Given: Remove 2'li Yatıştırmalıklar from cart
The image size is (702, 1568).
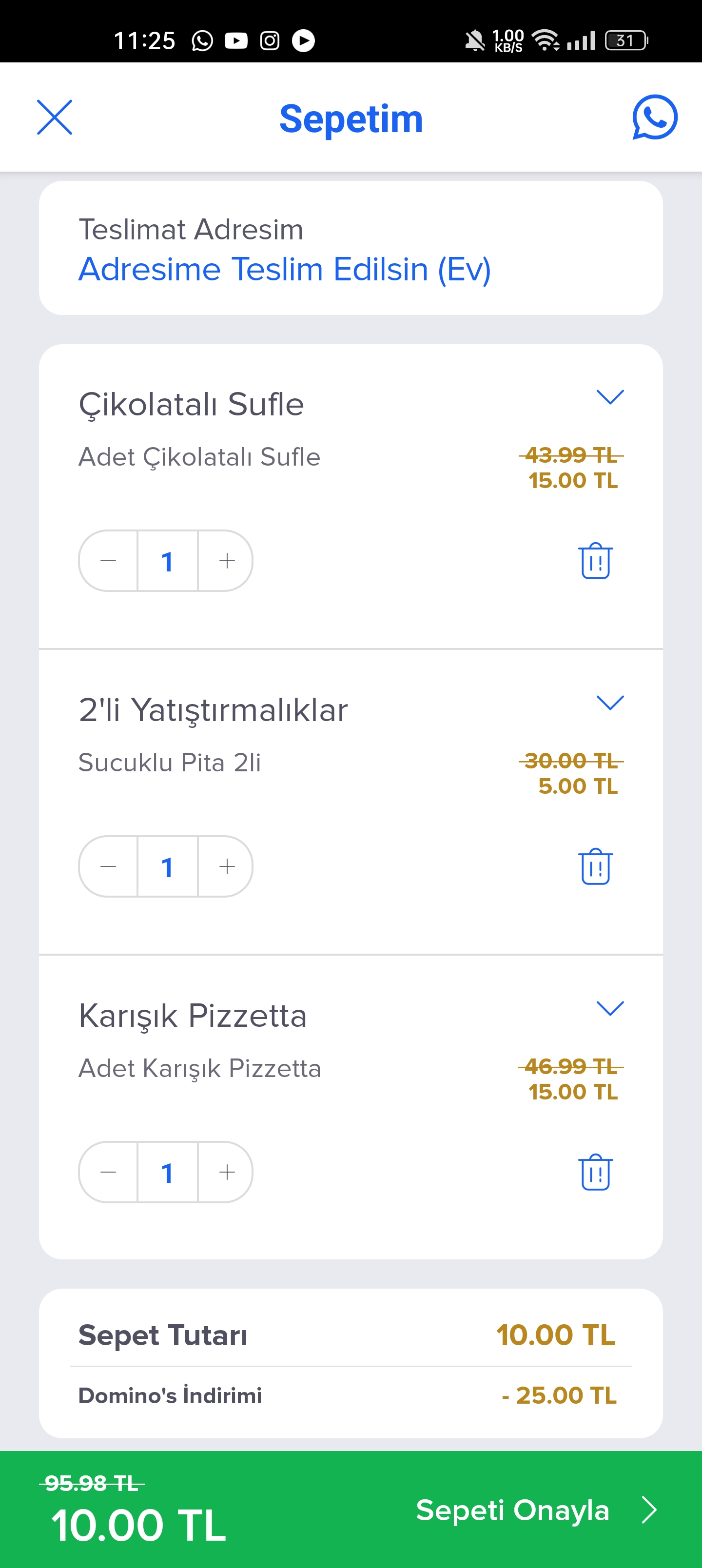Looking at the screenshot, I should click(x=595, y=866).
